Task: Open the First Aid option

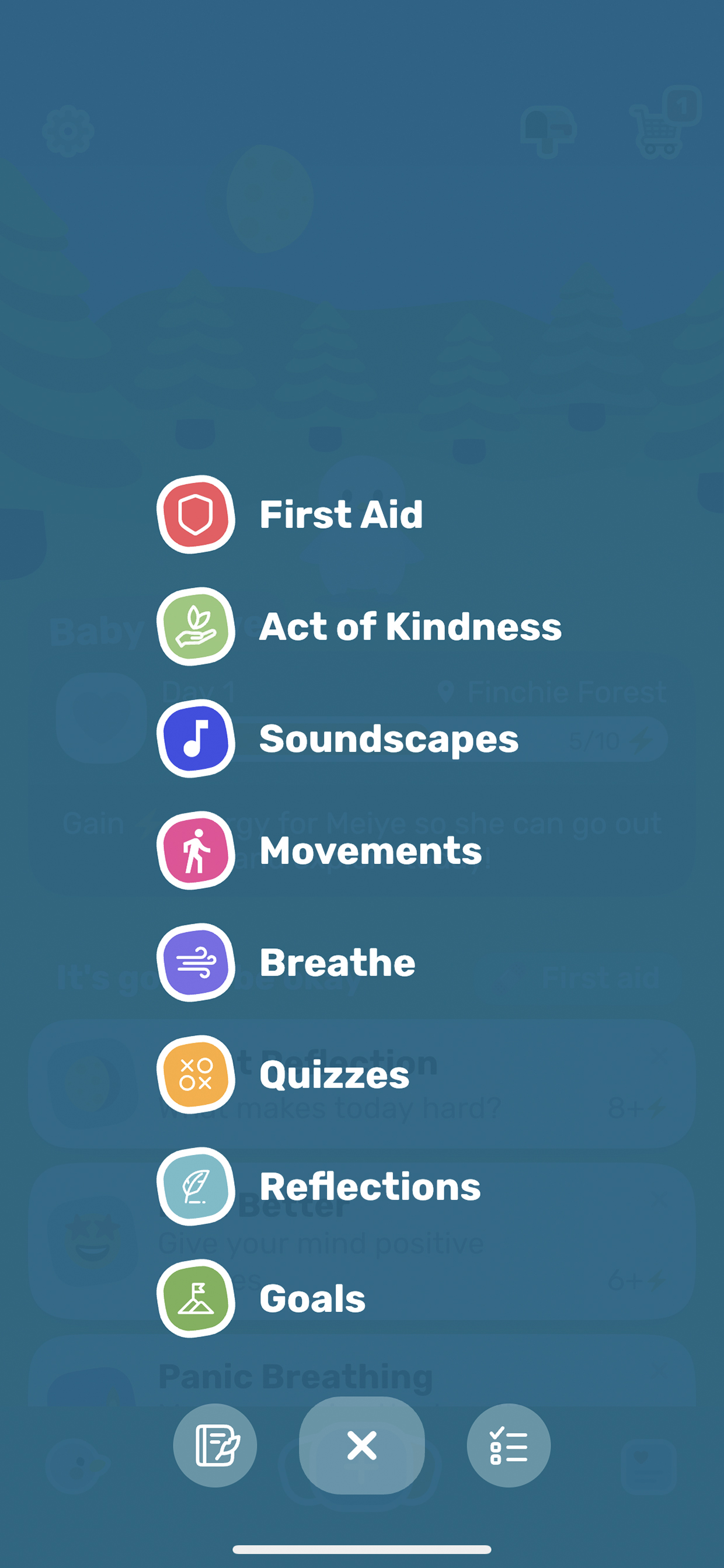Action: [290, 514]
